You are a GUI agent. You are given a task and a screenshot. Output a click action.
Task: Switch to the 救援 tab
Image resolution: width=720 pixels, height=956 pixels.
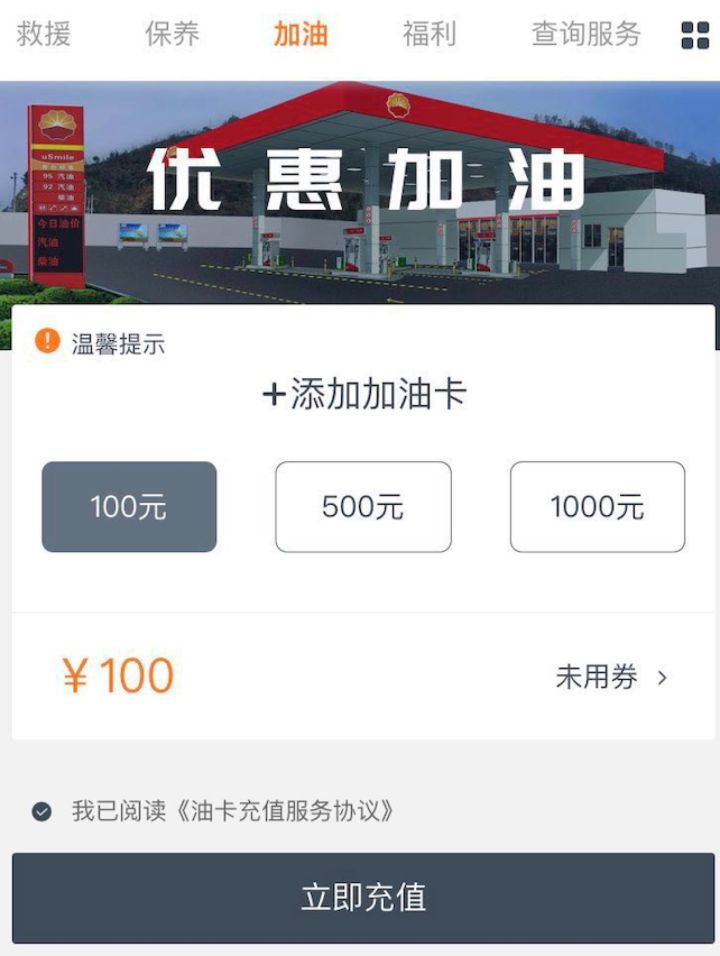tap(44, 34)
